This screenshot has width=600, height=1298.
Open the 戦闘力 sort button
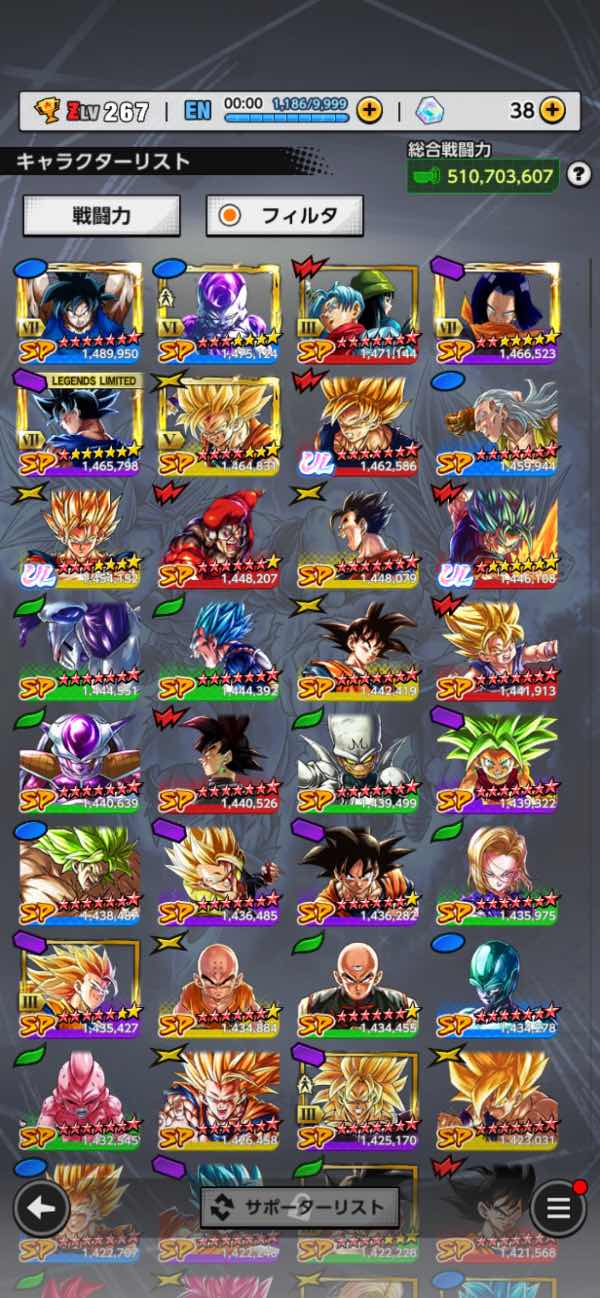101,215
